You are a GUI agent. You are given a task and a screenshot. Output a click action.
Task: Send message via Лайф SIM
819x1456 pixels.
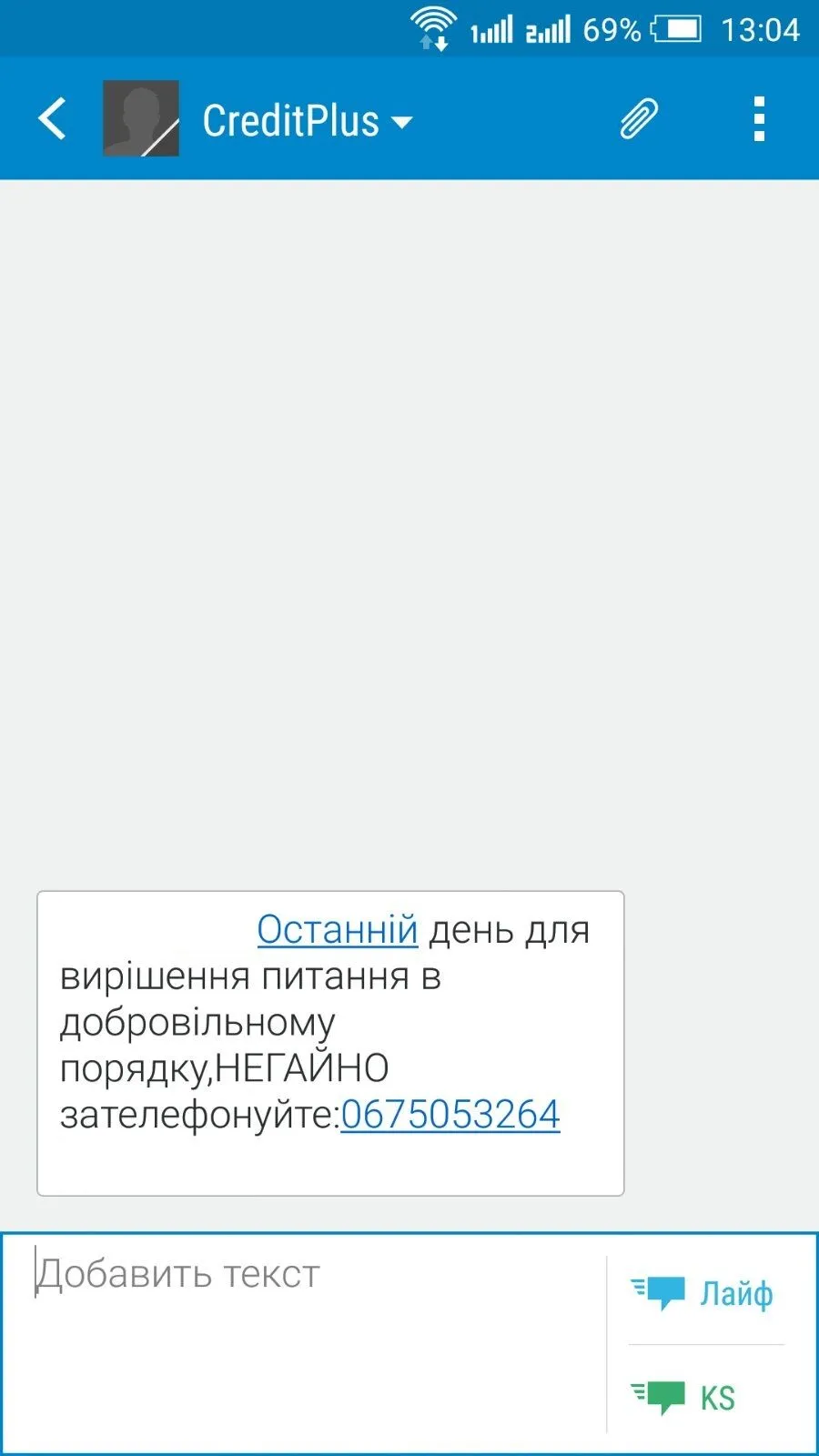704,1293
